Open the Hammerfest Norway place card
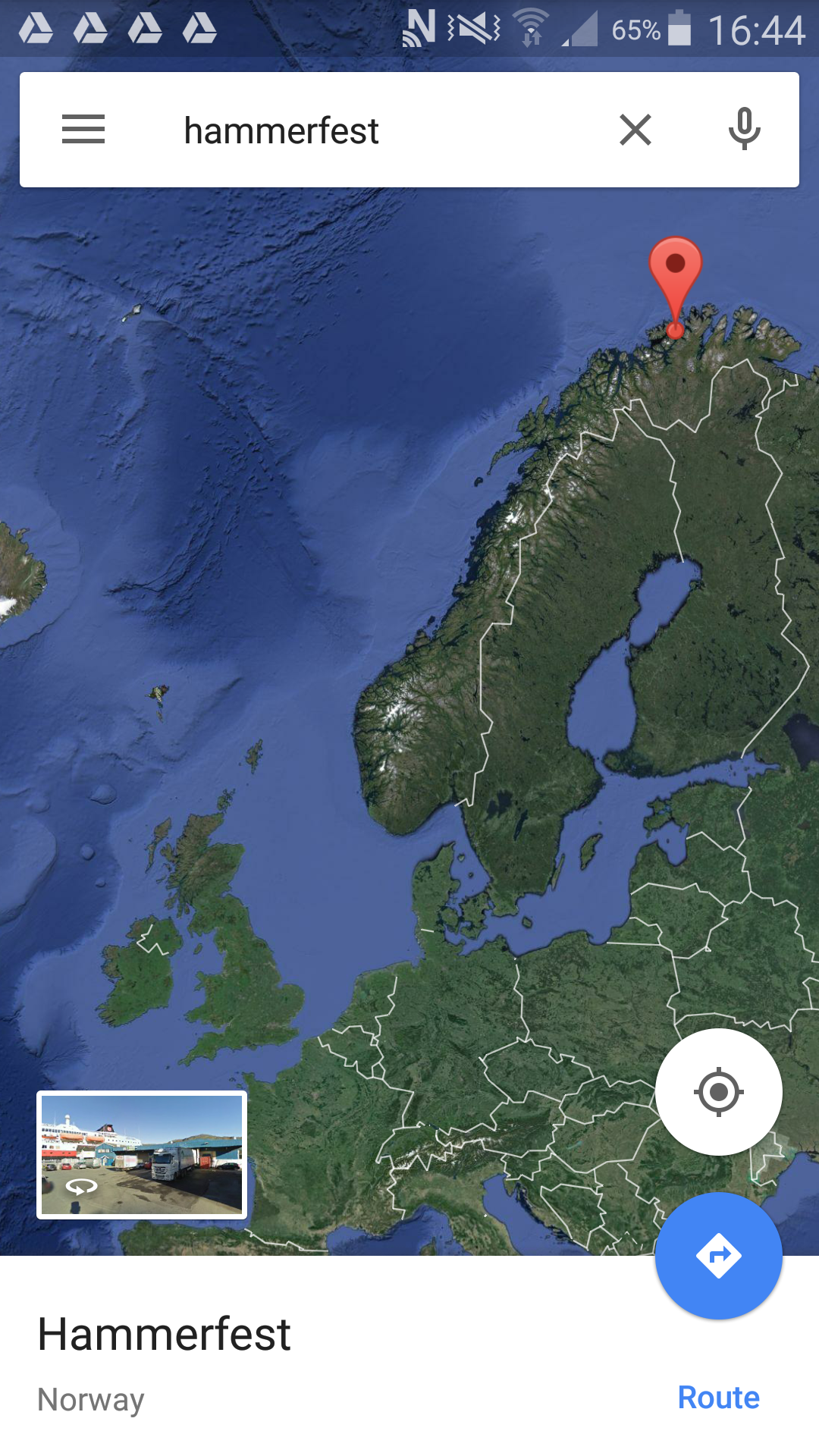The height and width of the screenshot is (1456, 819). (x=227, y=1357)
